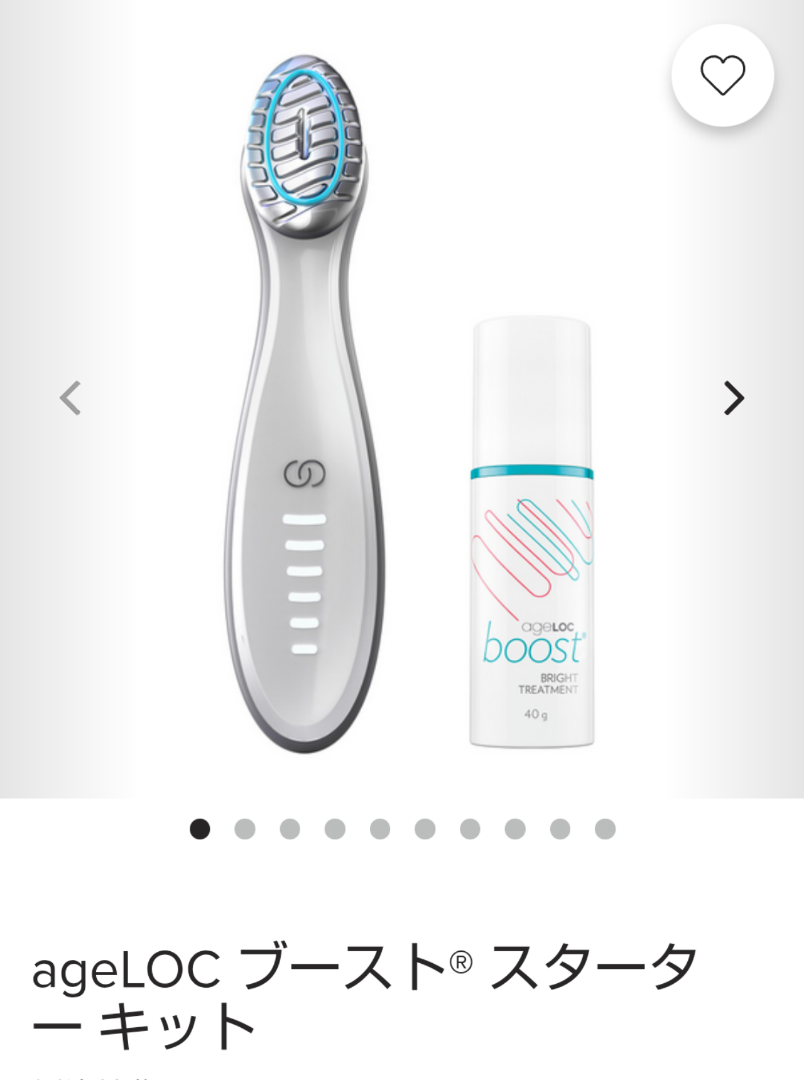Jump to the last image dot

605,829
